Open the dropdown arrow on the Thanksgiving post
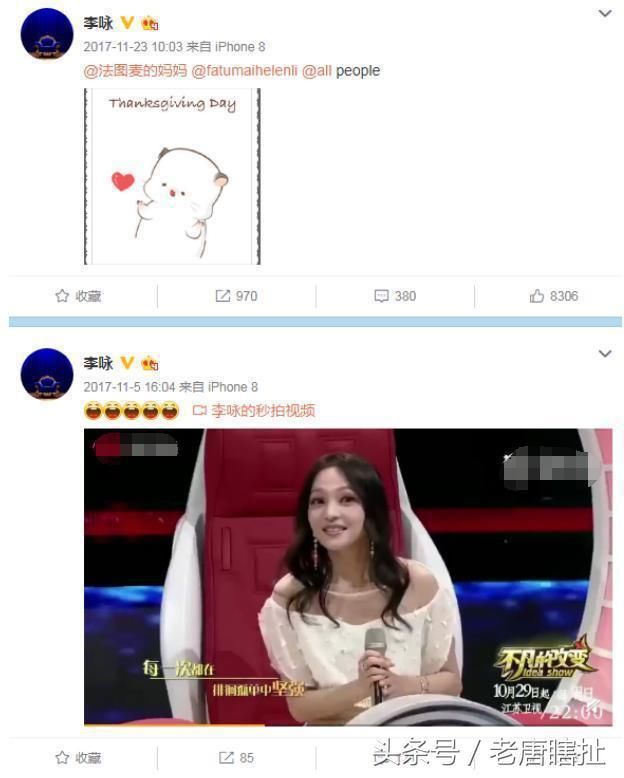 (604, 14)
